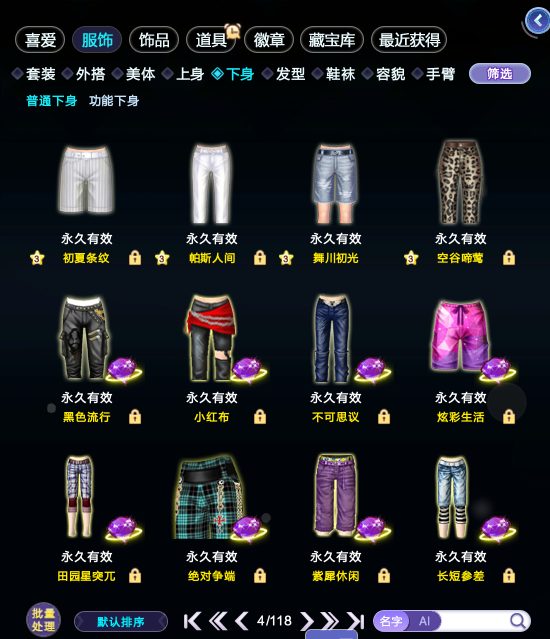
Task: Show 最近获得 items
Action: coord(409,40)
